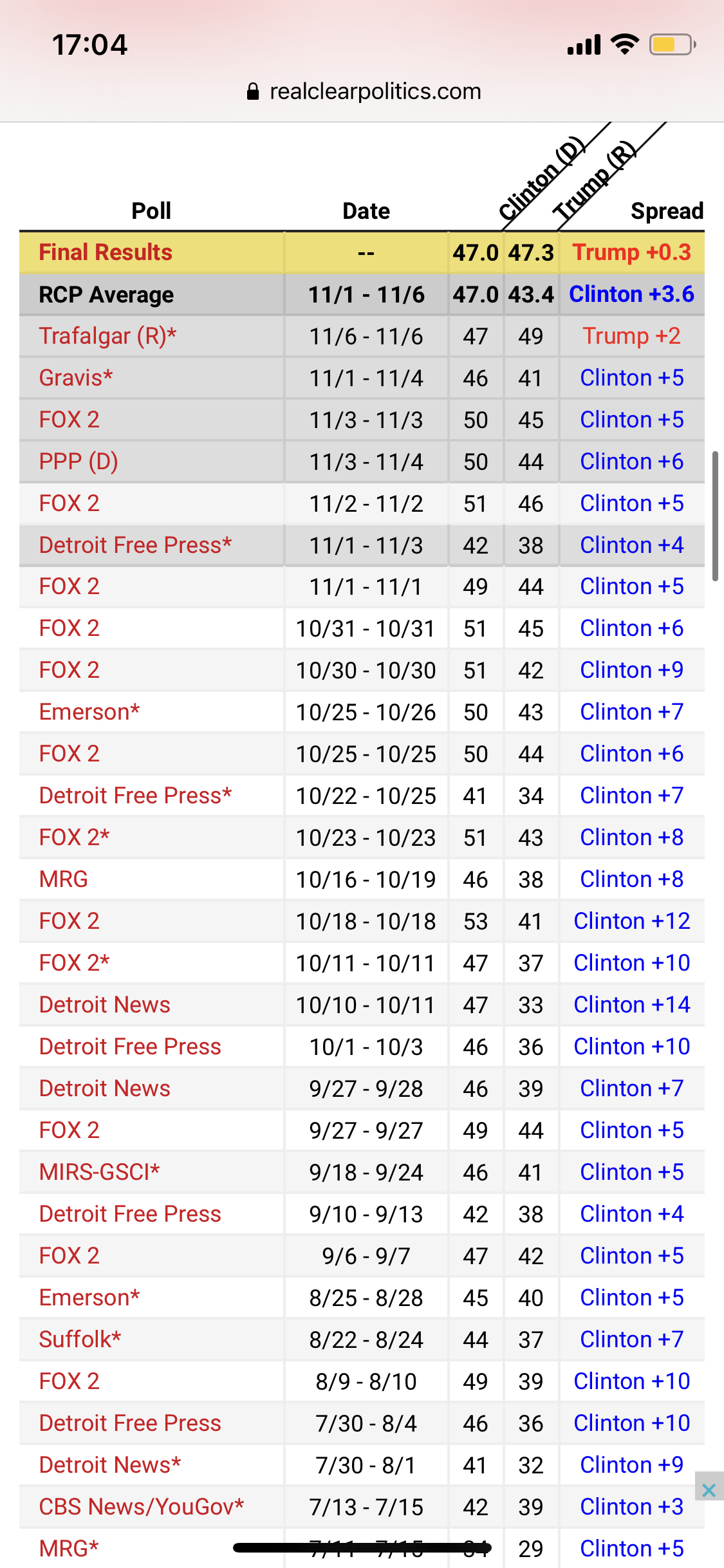Viewport: 724px width, 1568px height.
Task: Open the MIRS-GSCI* poll link
Action: pyautogui.click(x=99, y=1172)
